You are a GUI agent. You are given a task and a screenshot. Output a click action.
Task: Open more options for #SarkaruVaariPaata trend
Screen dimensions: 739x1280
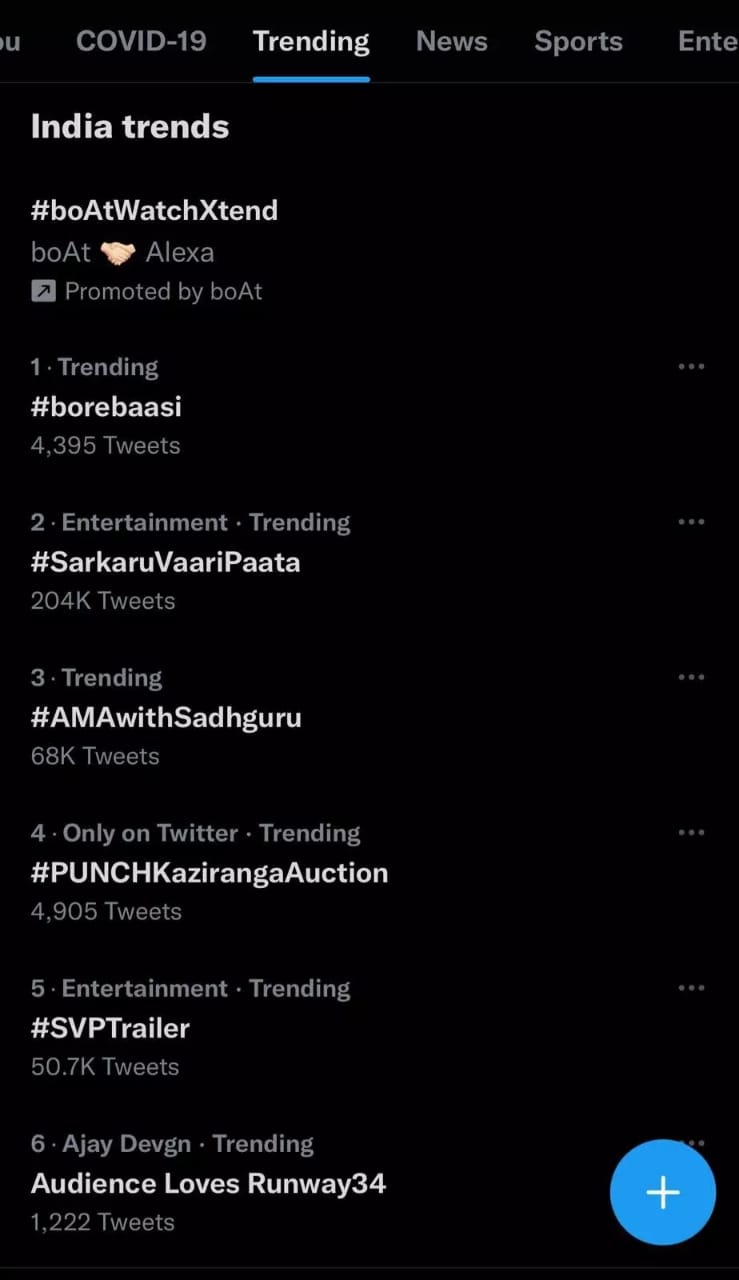click(x=691, y=521)
